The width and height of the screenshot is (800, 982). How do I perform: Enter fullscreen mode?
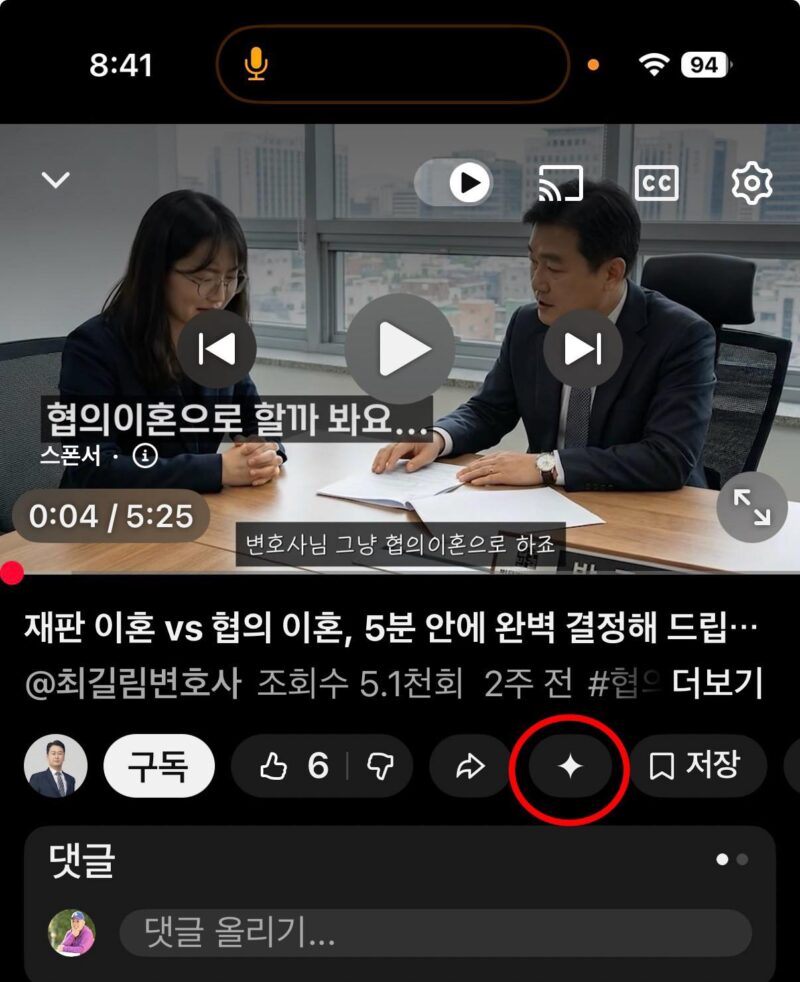pyautogui.click(x=751, y=507)
